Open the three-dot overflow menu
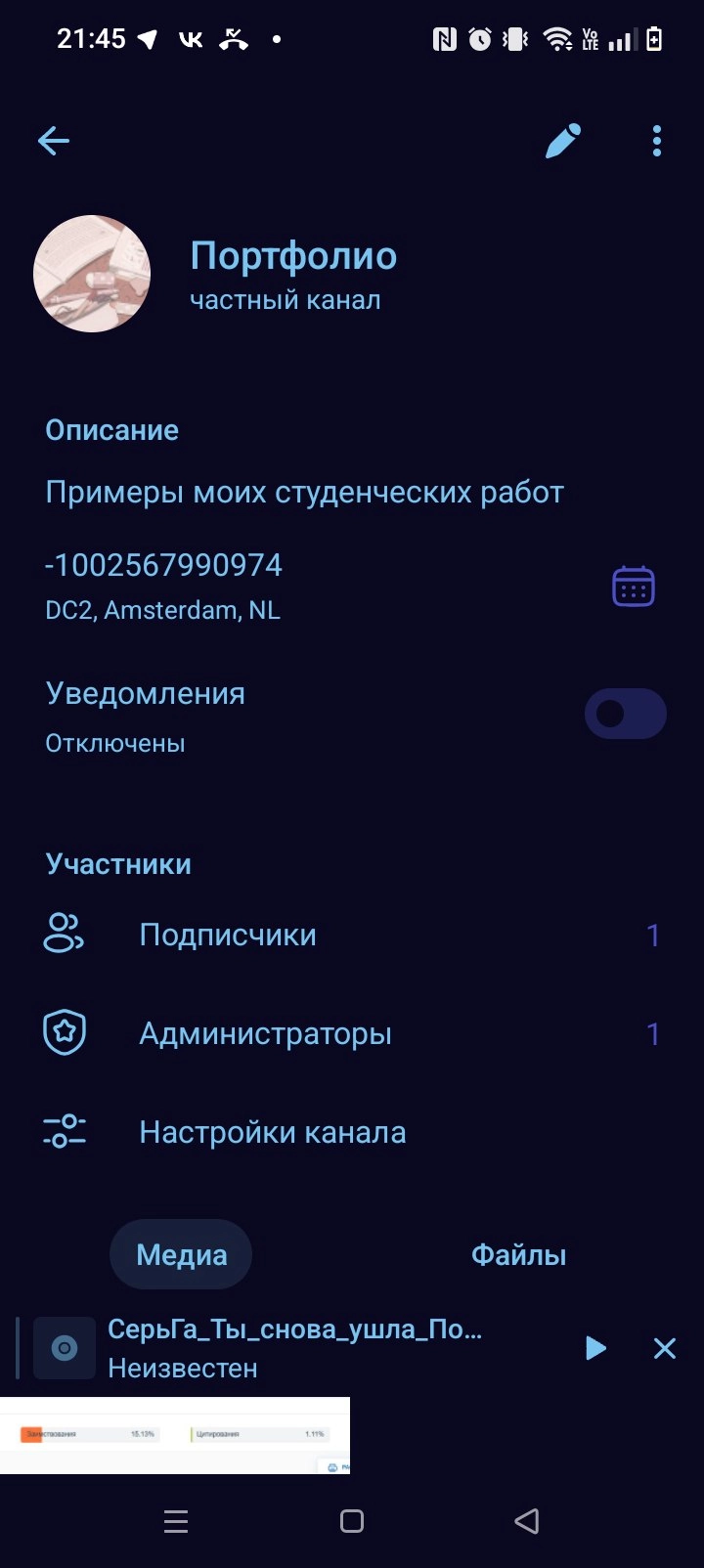This screenshot has width=704, height=1568. pyautogui.click(x=657, y=142)
